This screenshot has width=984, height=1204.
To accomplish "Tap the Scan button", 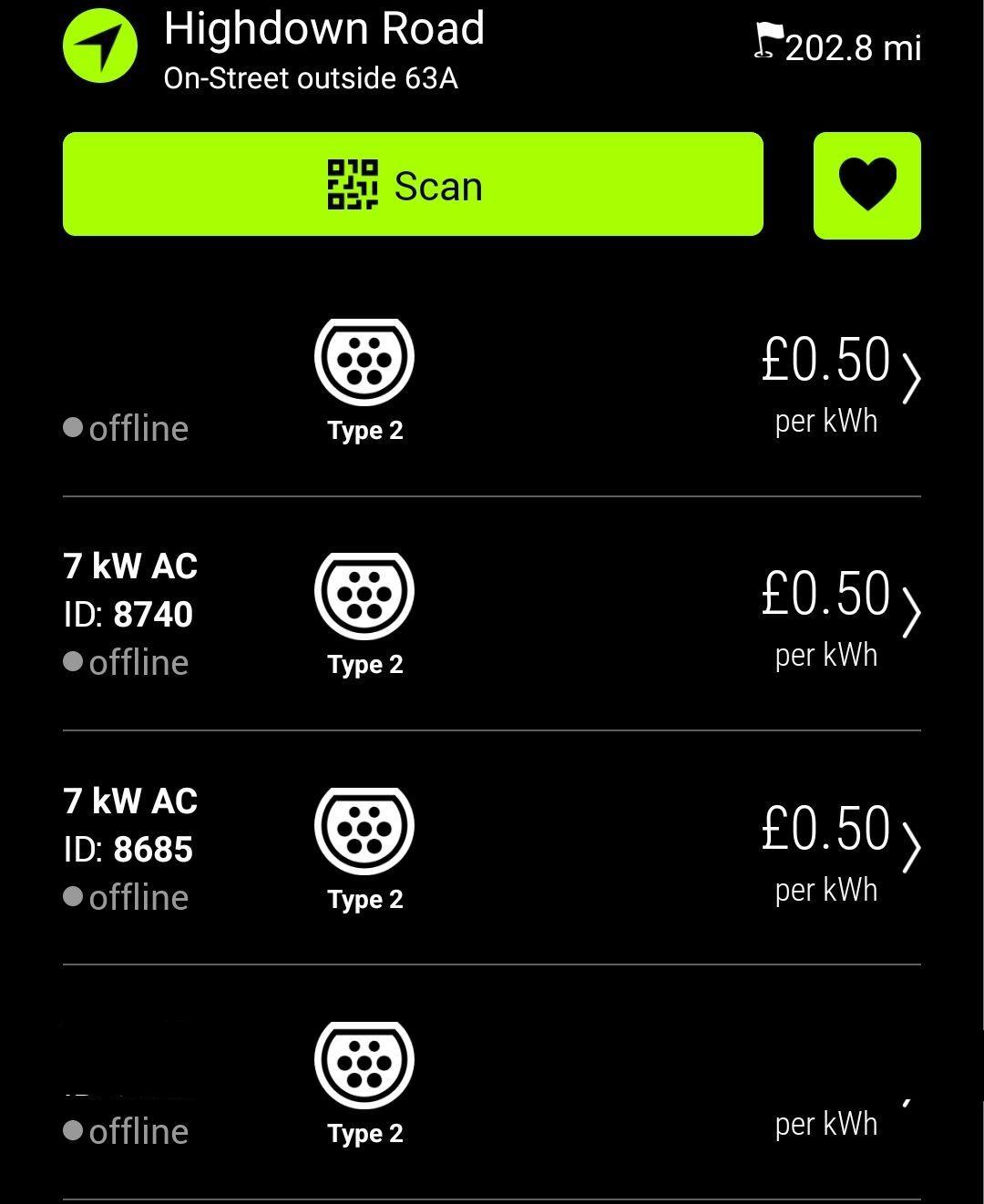I will 412,184.
